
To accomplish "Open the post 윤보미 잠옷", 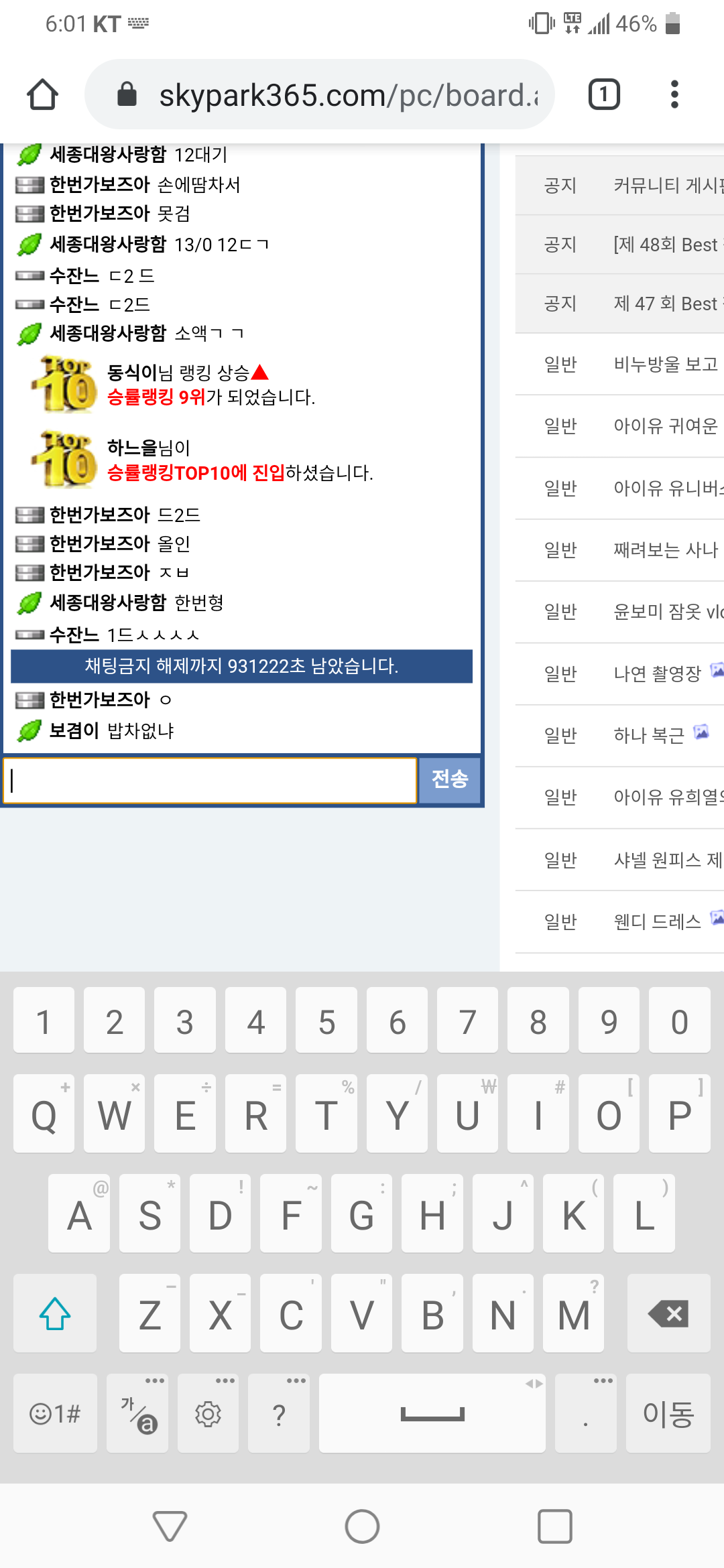I will pyautogui.click(x=667, y=611).
